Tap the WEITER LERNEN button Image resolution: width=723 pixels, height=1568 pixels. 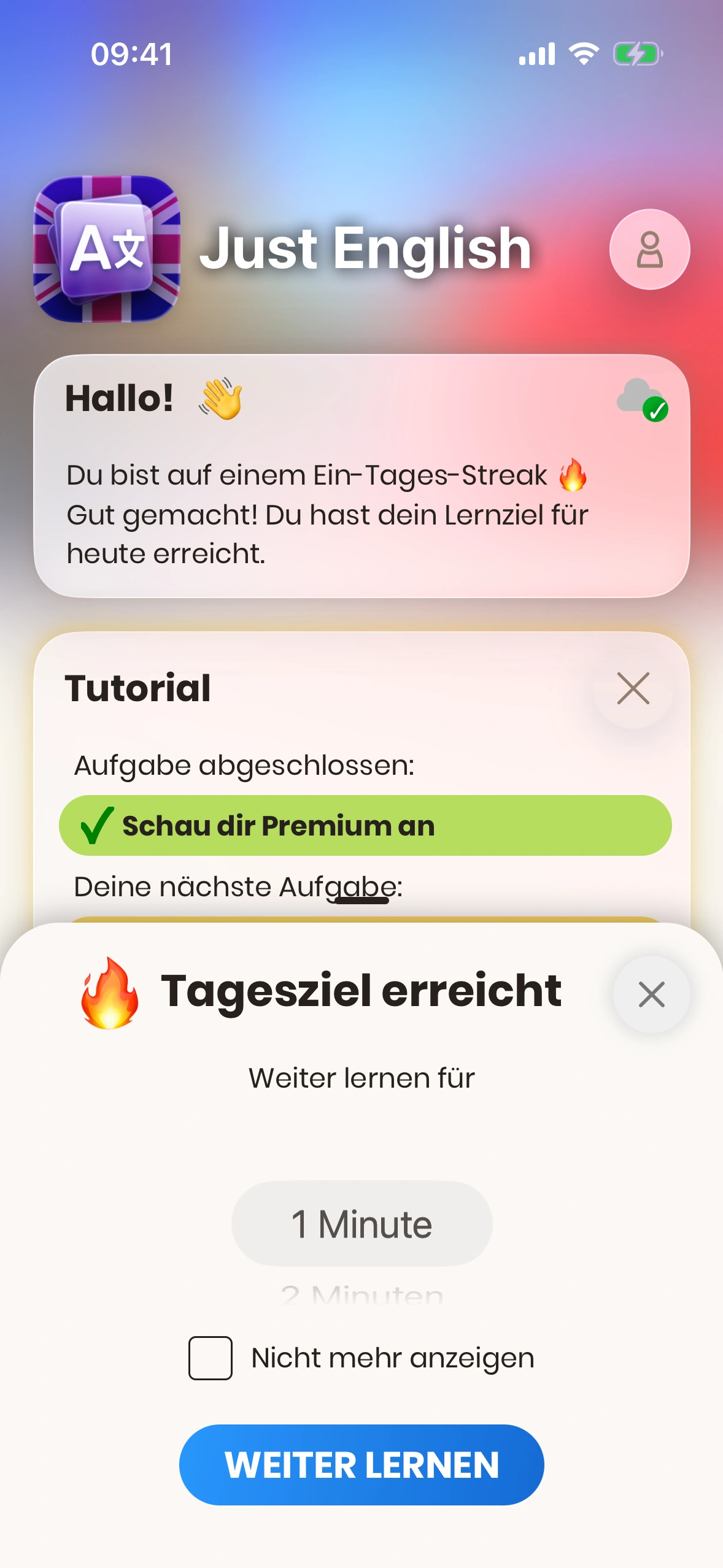click(x=361, y=1465)
